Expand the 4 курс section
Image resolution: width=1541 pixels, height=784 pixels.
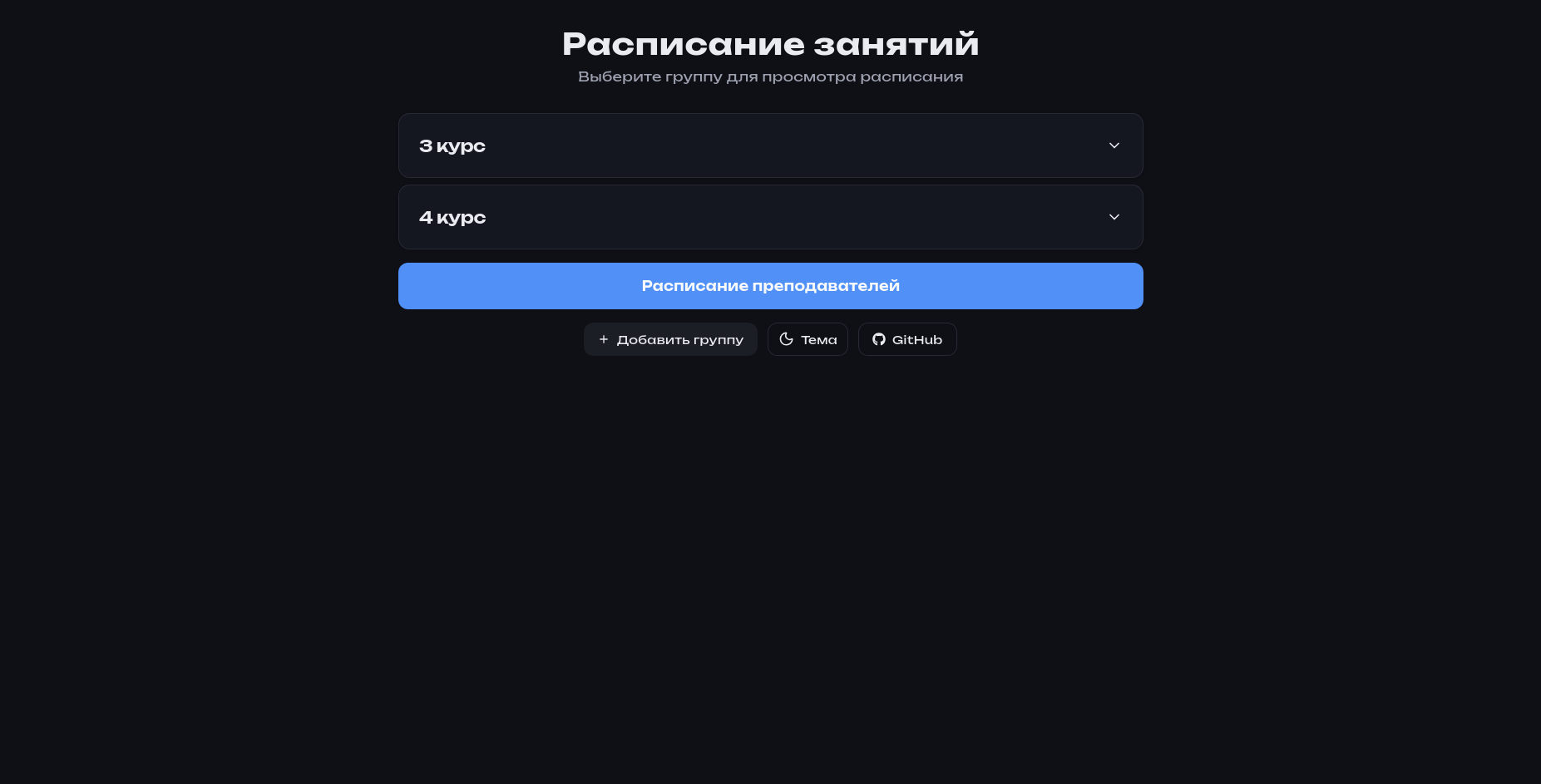[x=770, y=217]
